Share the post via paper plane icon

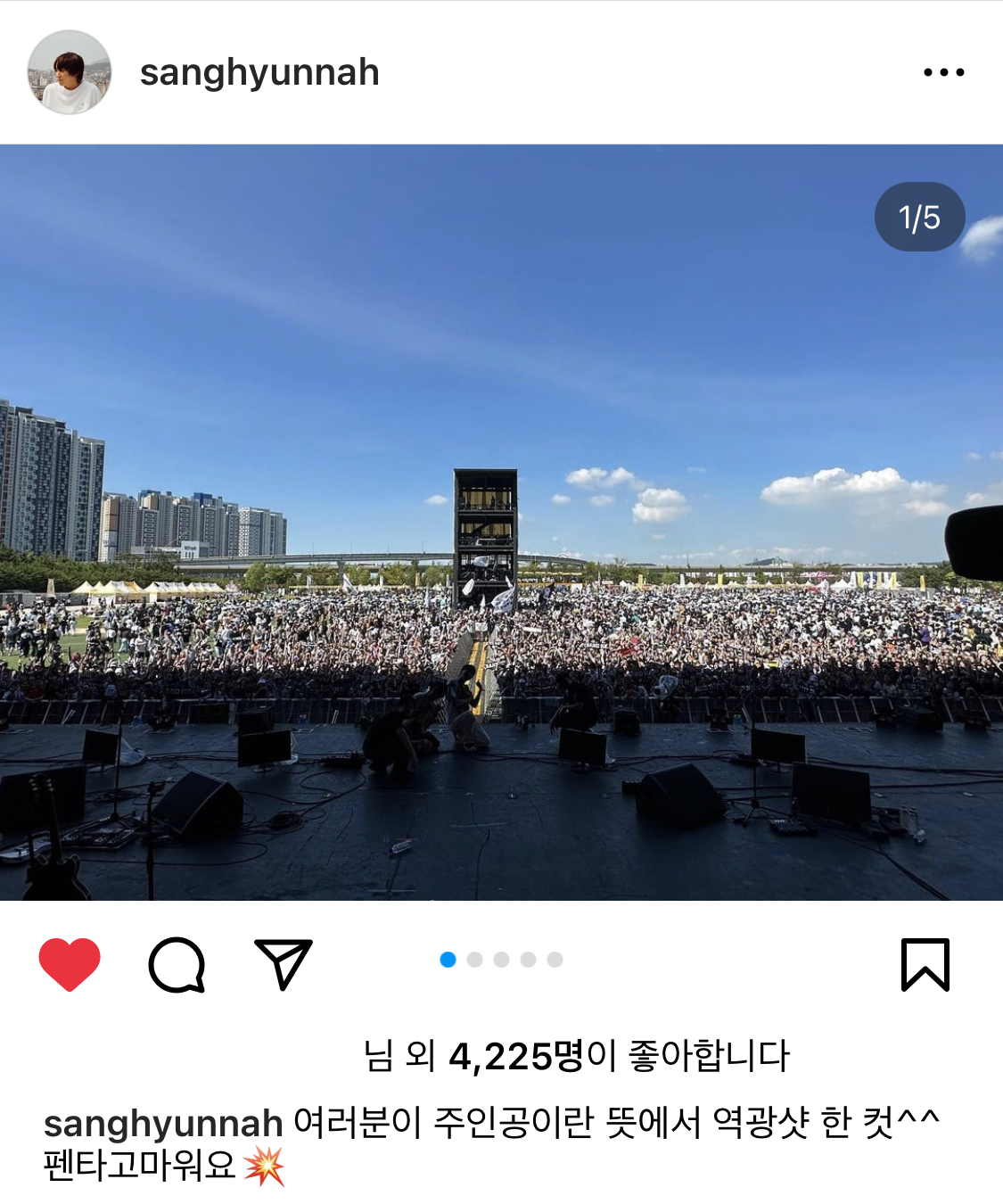[284, 964]
